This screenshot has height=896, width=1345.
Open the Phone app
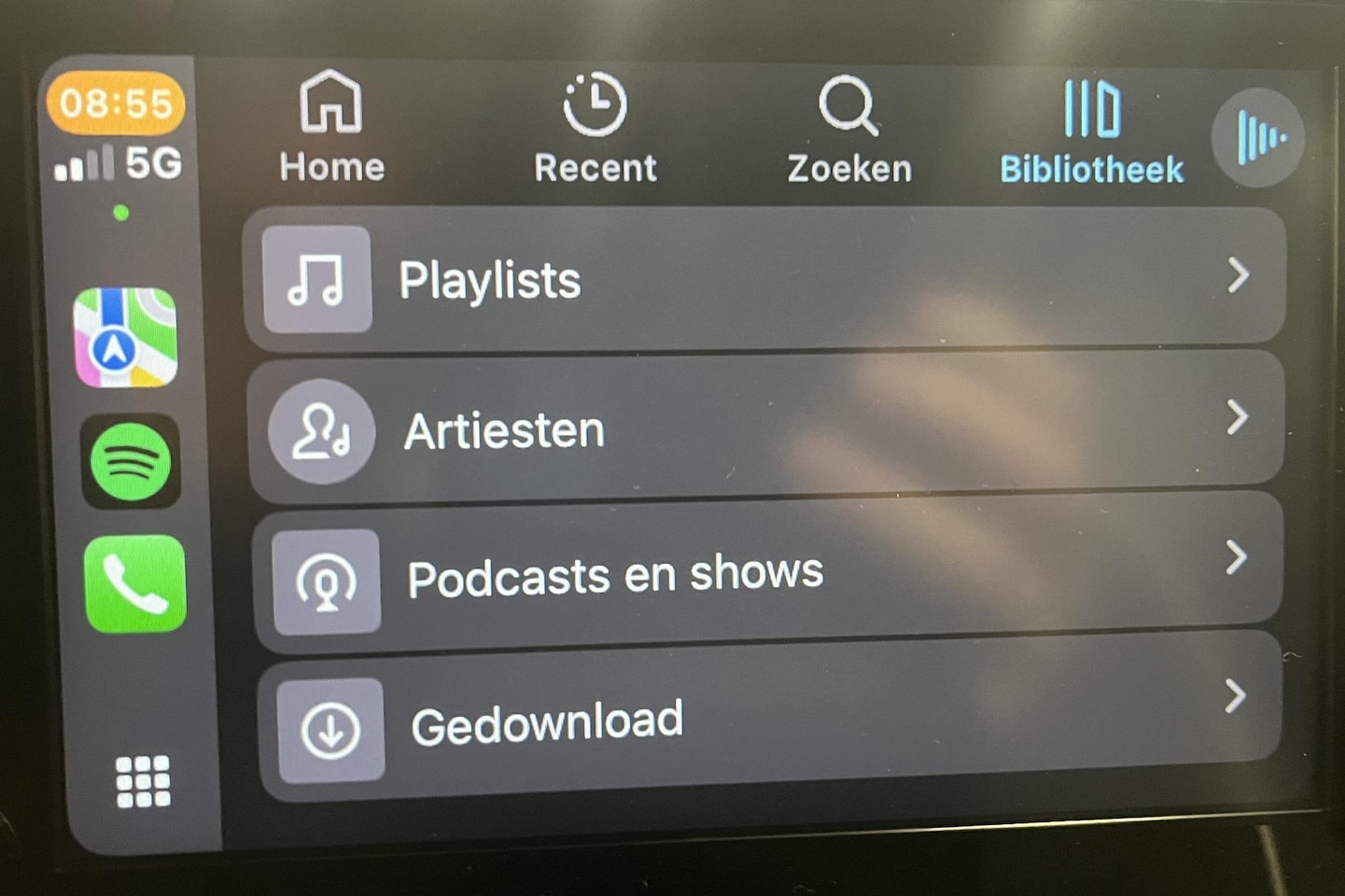click(x=135, y=583)
